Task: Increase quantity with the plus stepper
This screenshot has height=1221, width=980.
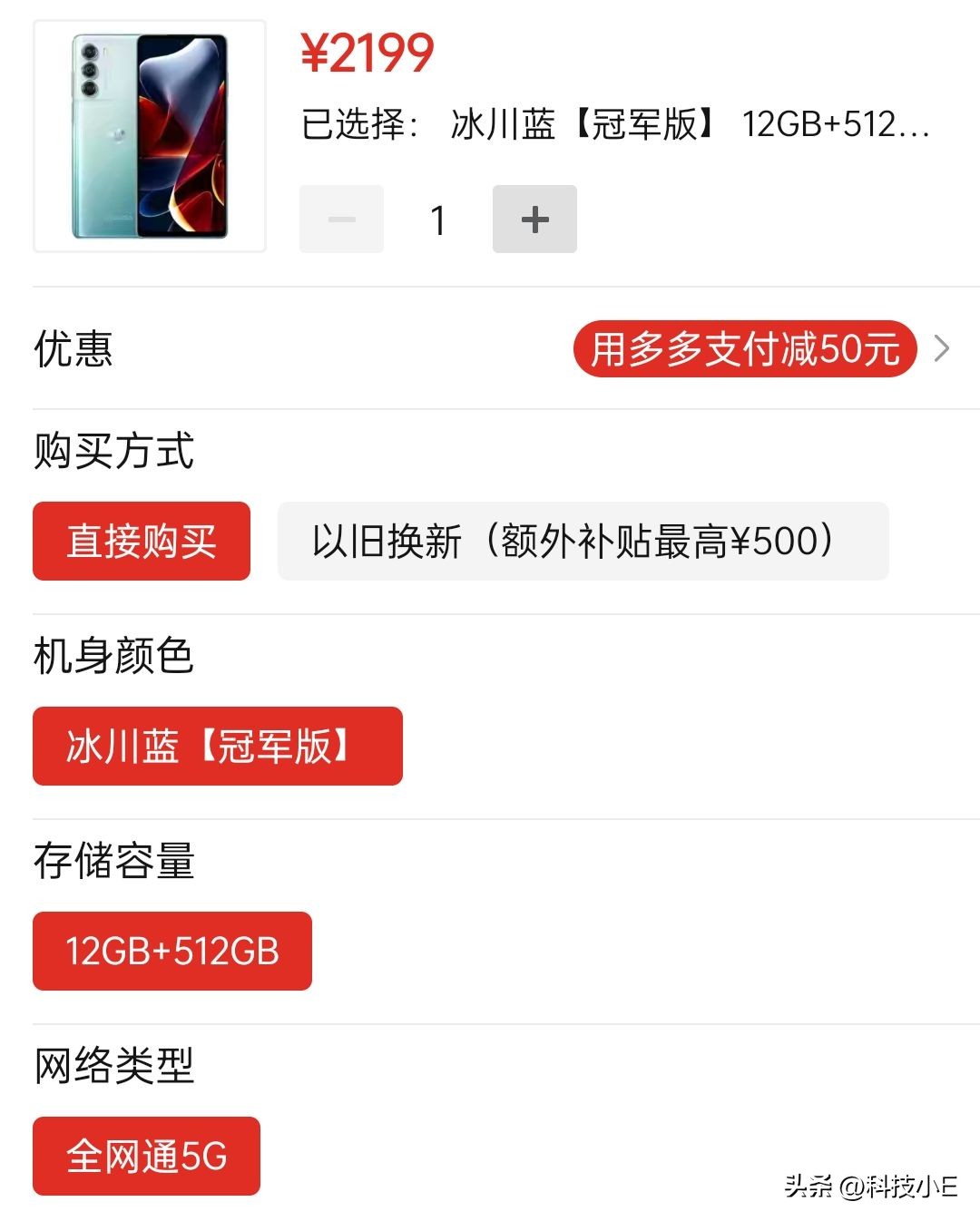Action: (x=534, y=218)
